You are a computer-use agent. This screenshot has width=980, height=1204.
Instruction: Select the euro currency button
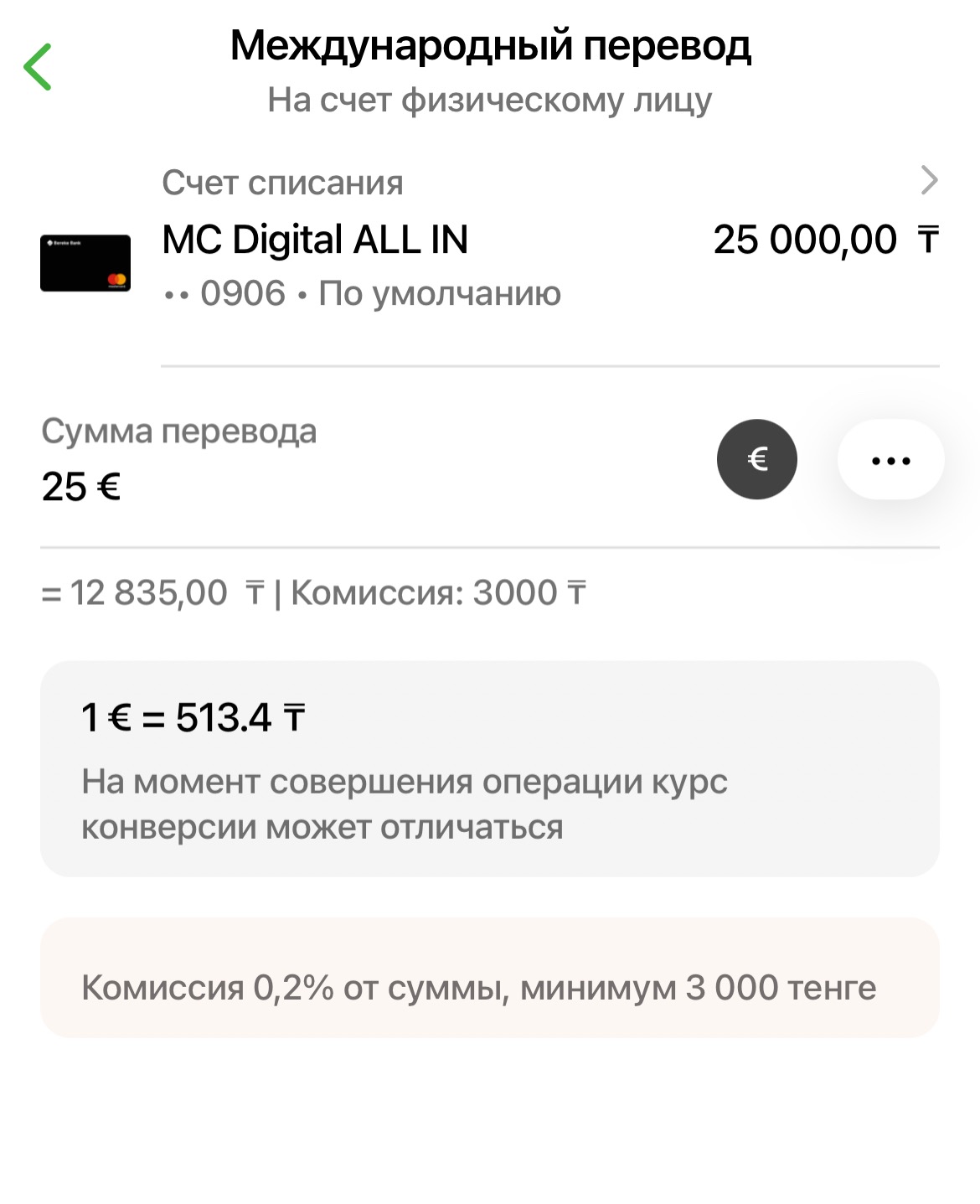tap(756, 459)
